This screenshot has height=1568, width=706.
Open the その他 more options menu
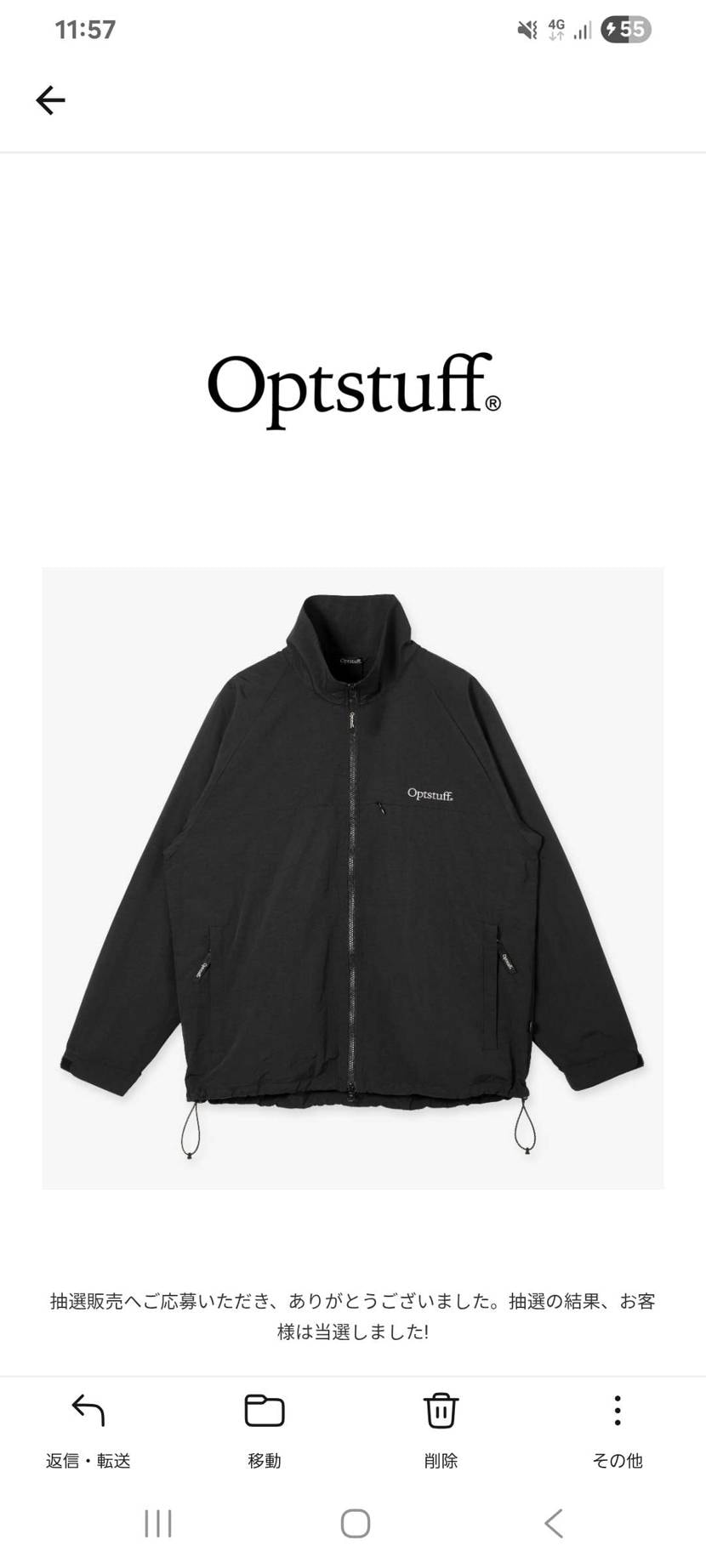[618, 1429]
